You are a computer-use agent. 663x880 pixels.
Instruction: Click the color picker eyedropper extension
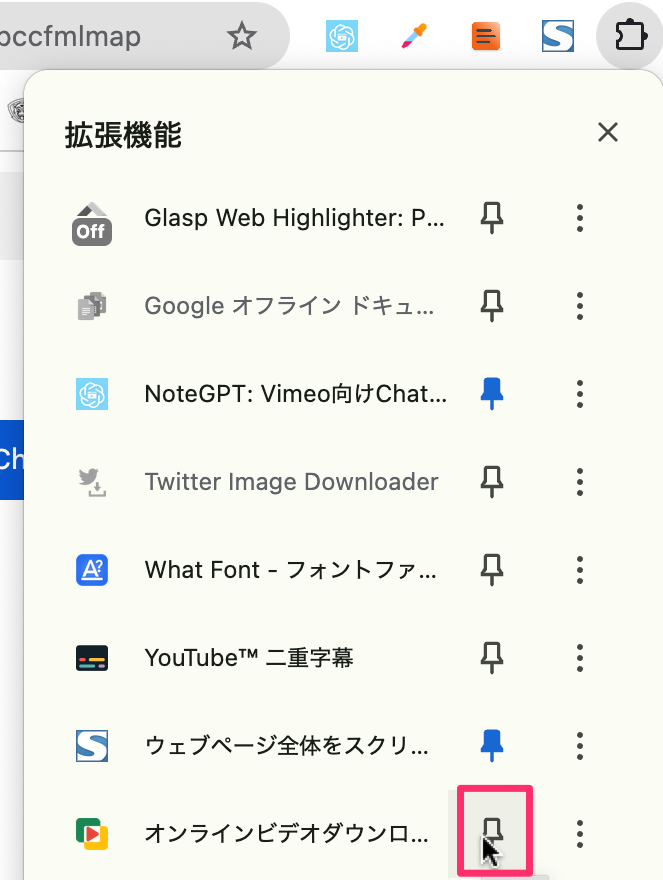[413, 38]
